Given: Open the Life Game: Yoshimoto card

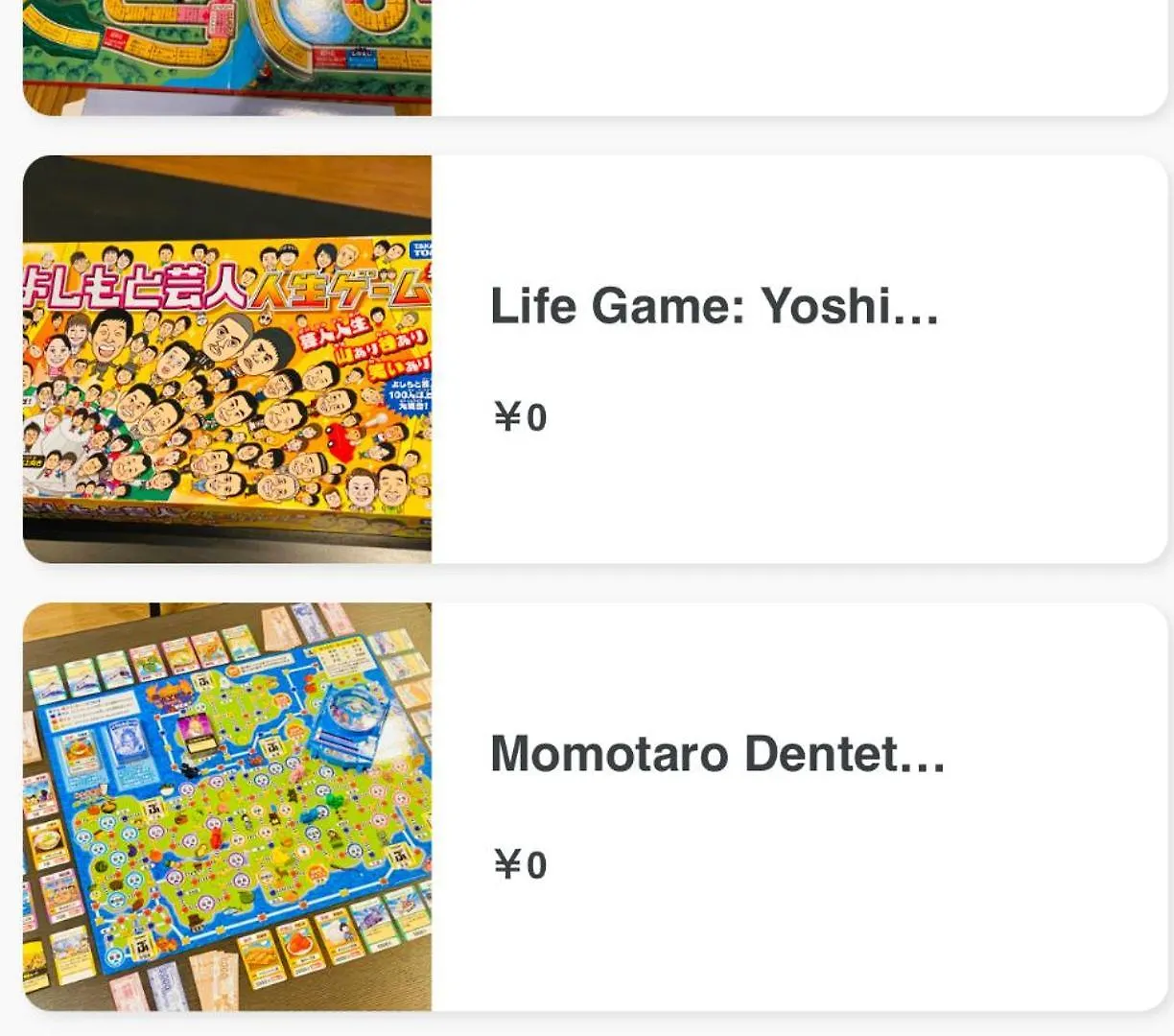Looking at the screenshot, I should tap(714, 307).
